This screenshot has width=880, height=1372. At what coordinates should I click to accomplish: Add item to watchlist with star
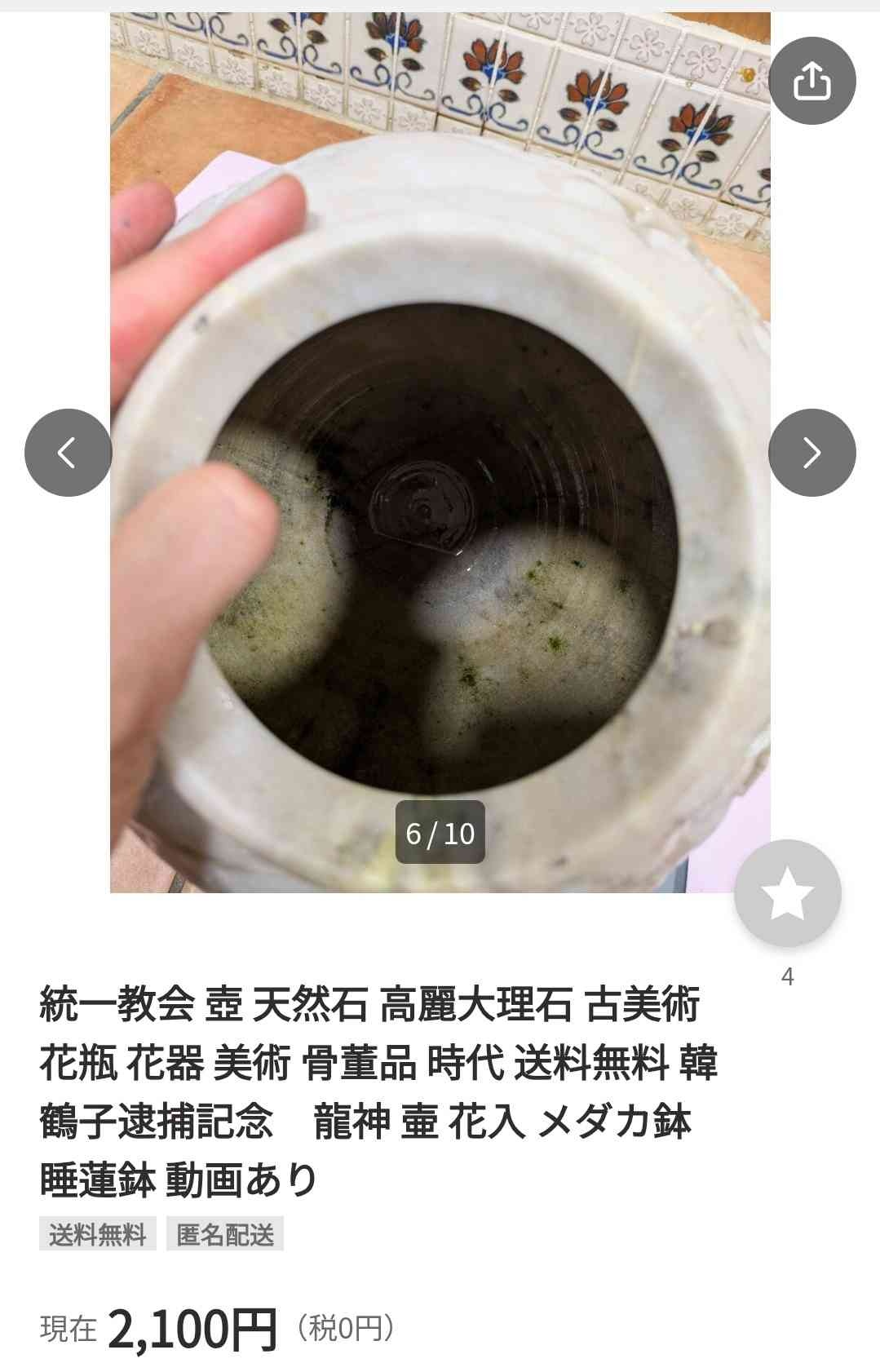click(x=787, y=893)
